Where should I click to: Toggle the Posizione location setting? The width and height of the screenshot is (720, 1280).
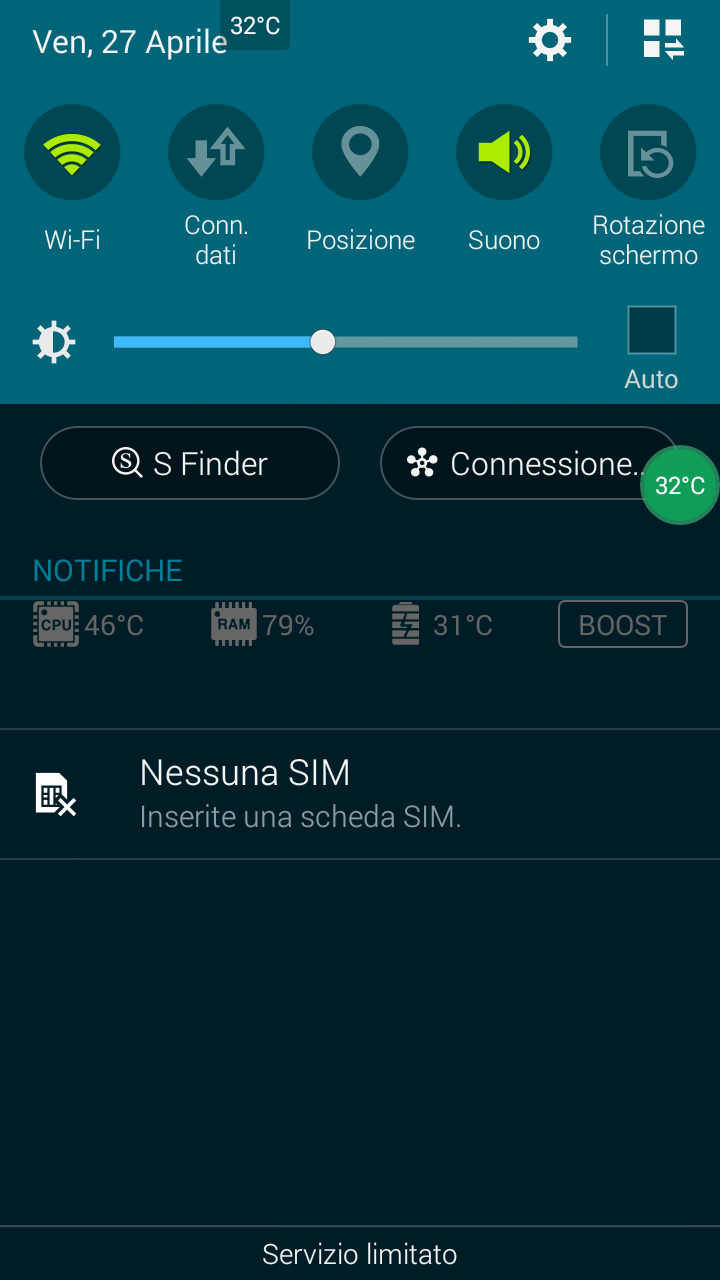point(360,153)
